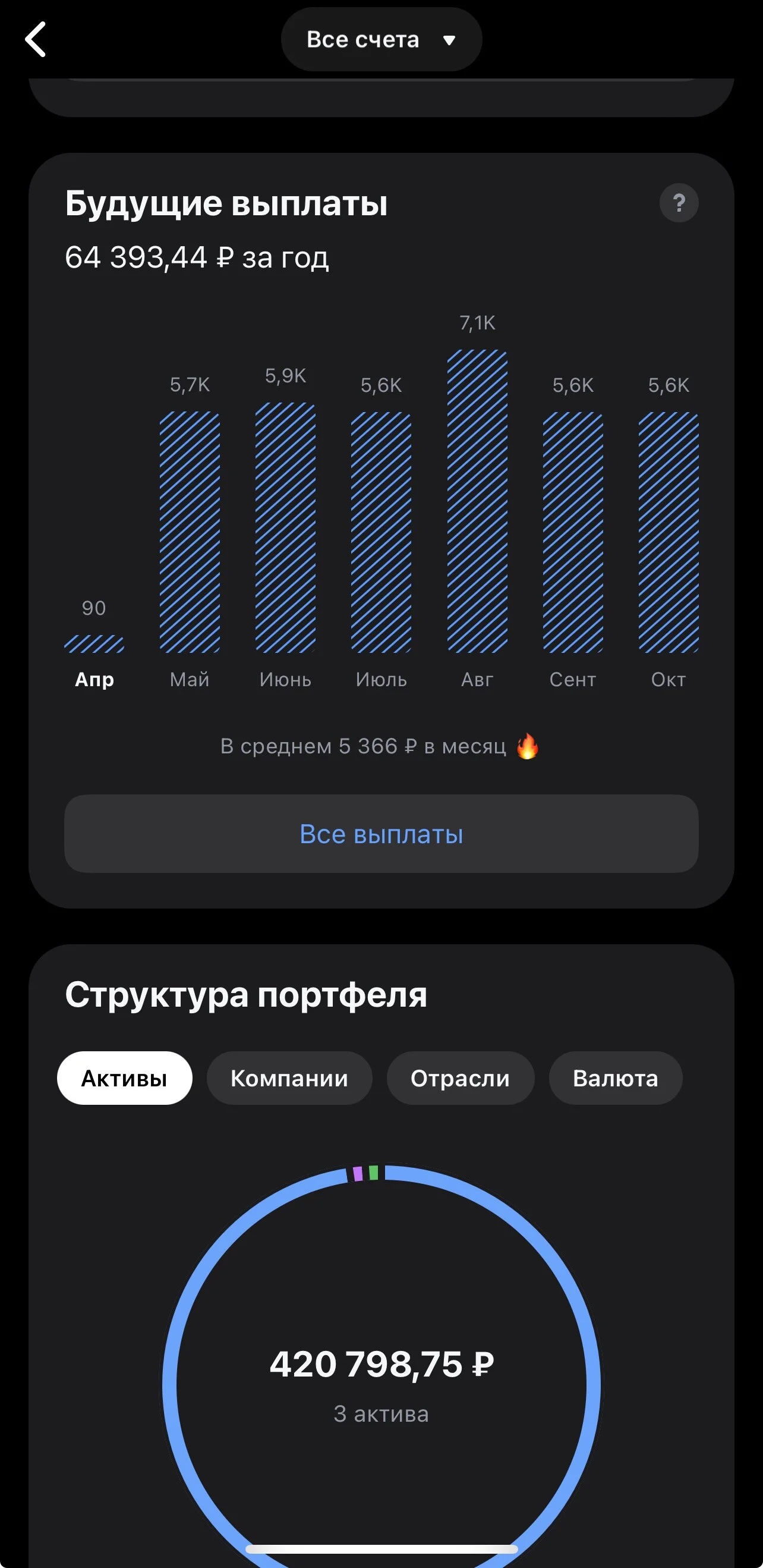Select the Окт payout bar
The width and height of the screenshot is (763, 1568).
point(669,533)
